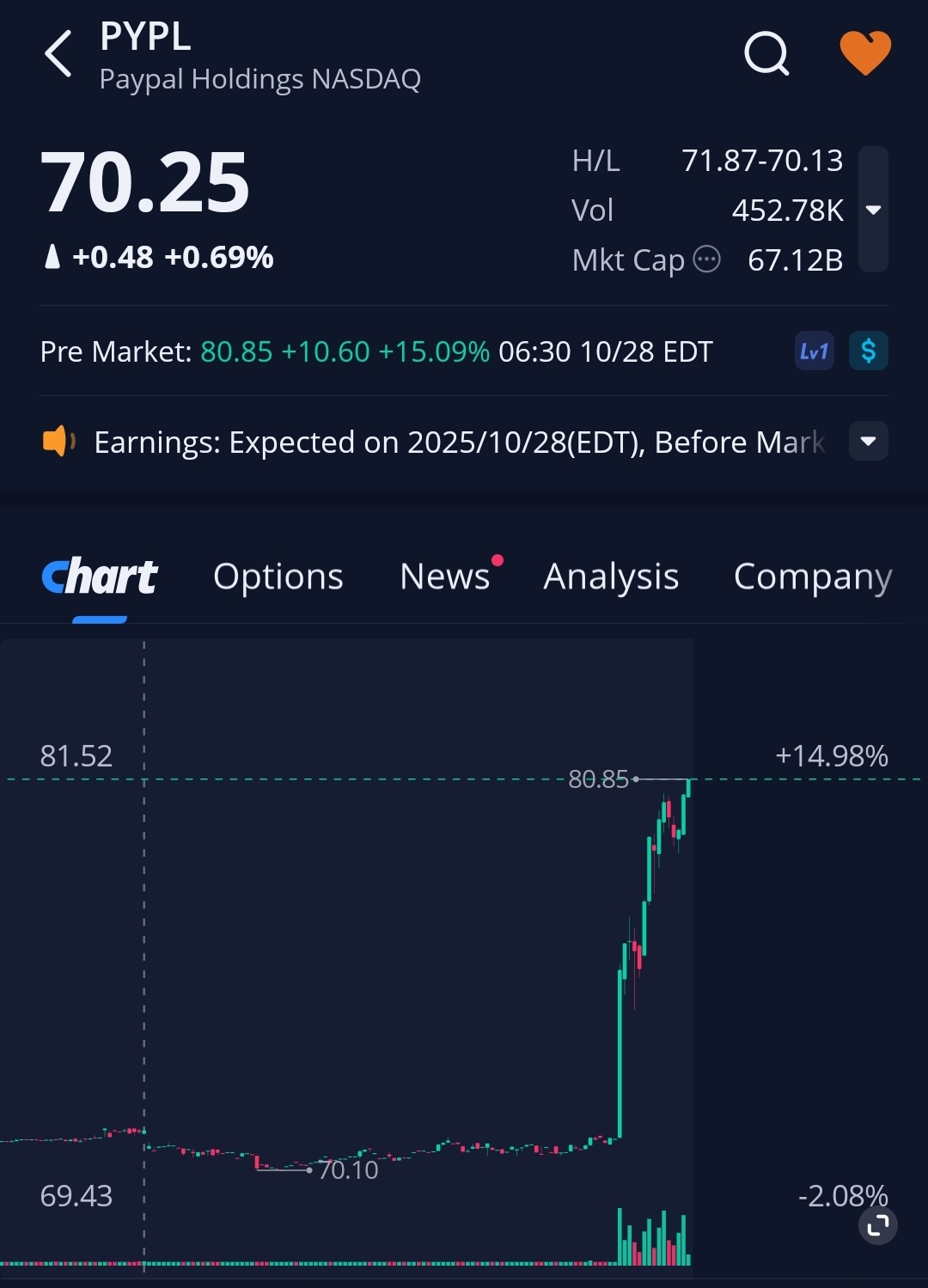Expand the Earnings announcement banner

pos(868,442)
